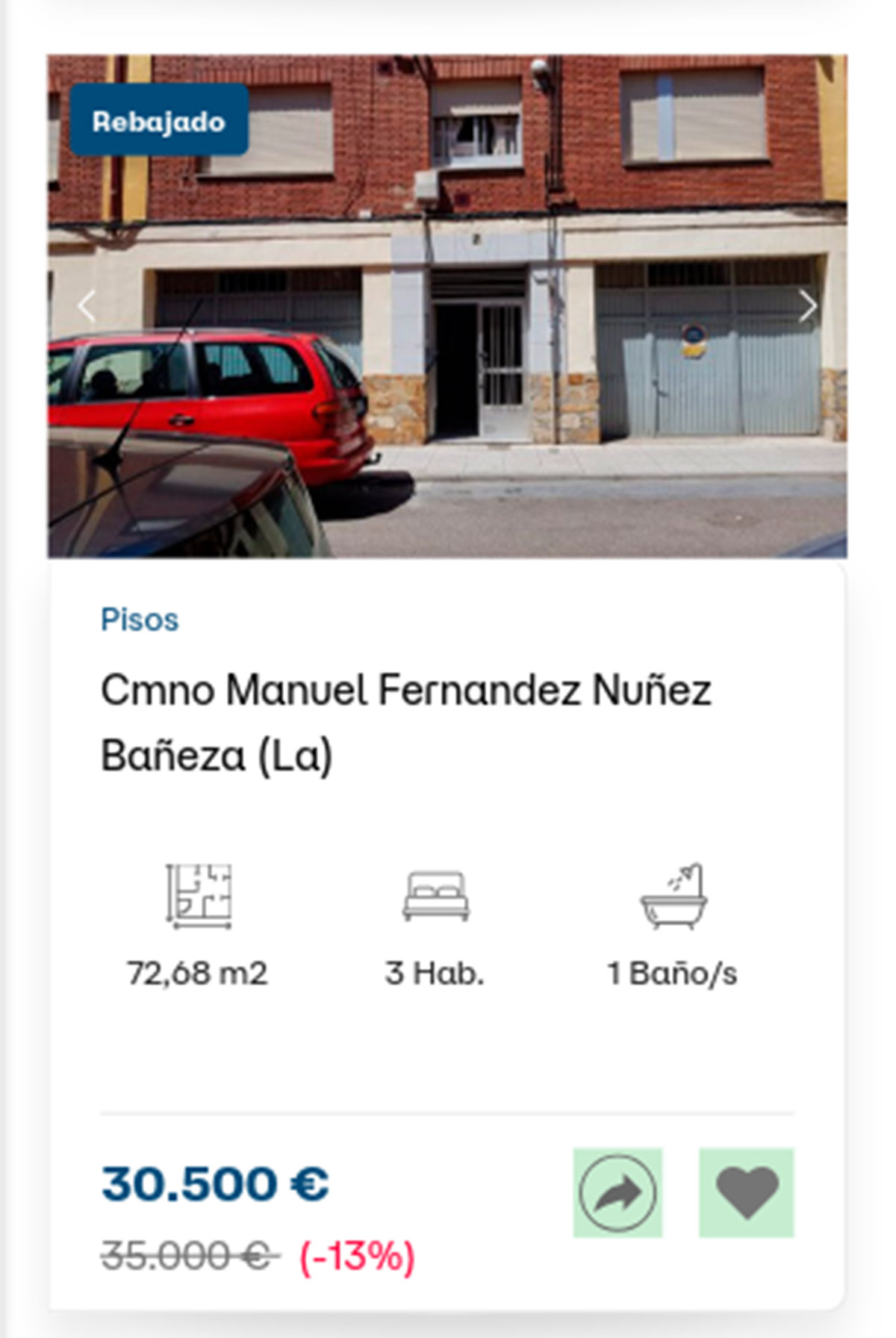Collapse to previous photo with left chevron
The height and width of the screenshot is (1338, 896).
(x=87, y=306)
